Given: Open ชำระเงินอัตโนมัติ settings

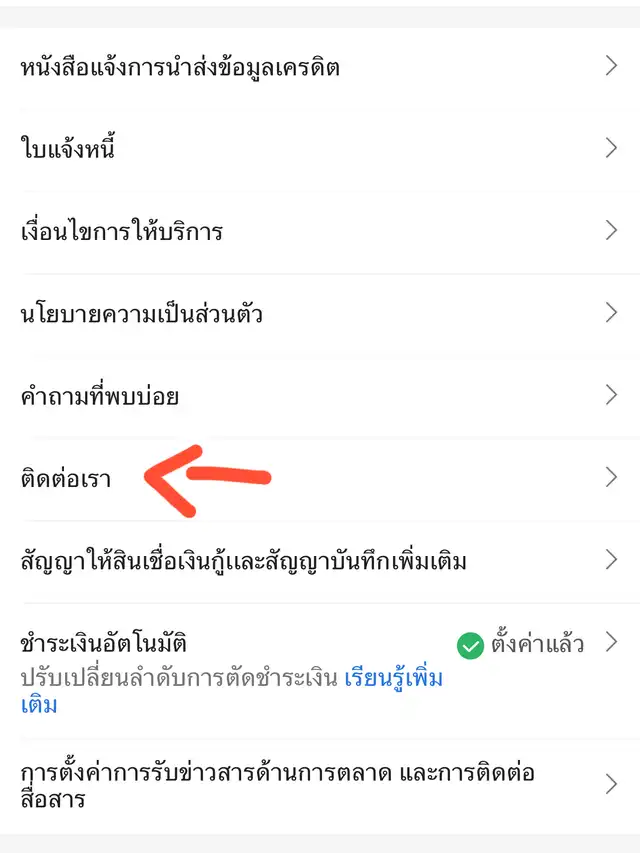Looking at the screenshot, I should coord(104,643).
